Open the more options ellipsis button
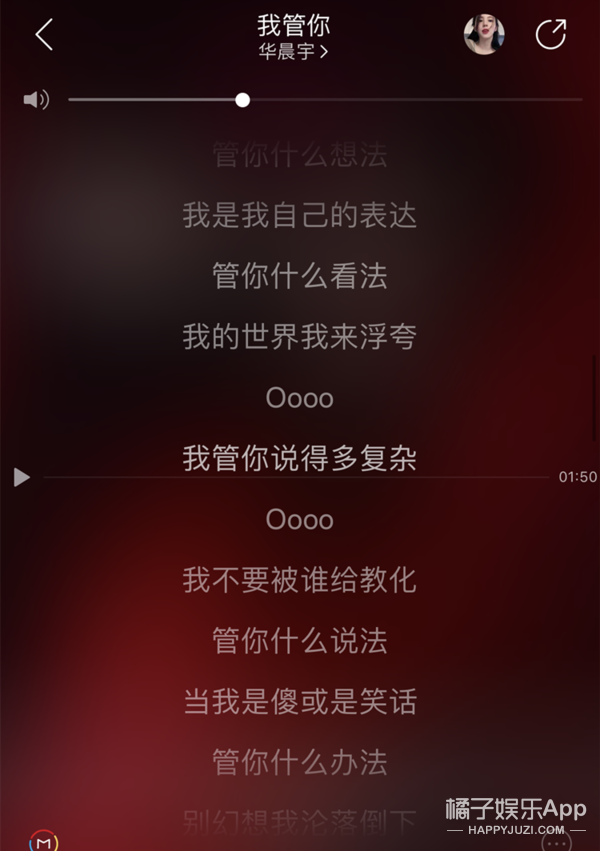 (556, 842)
